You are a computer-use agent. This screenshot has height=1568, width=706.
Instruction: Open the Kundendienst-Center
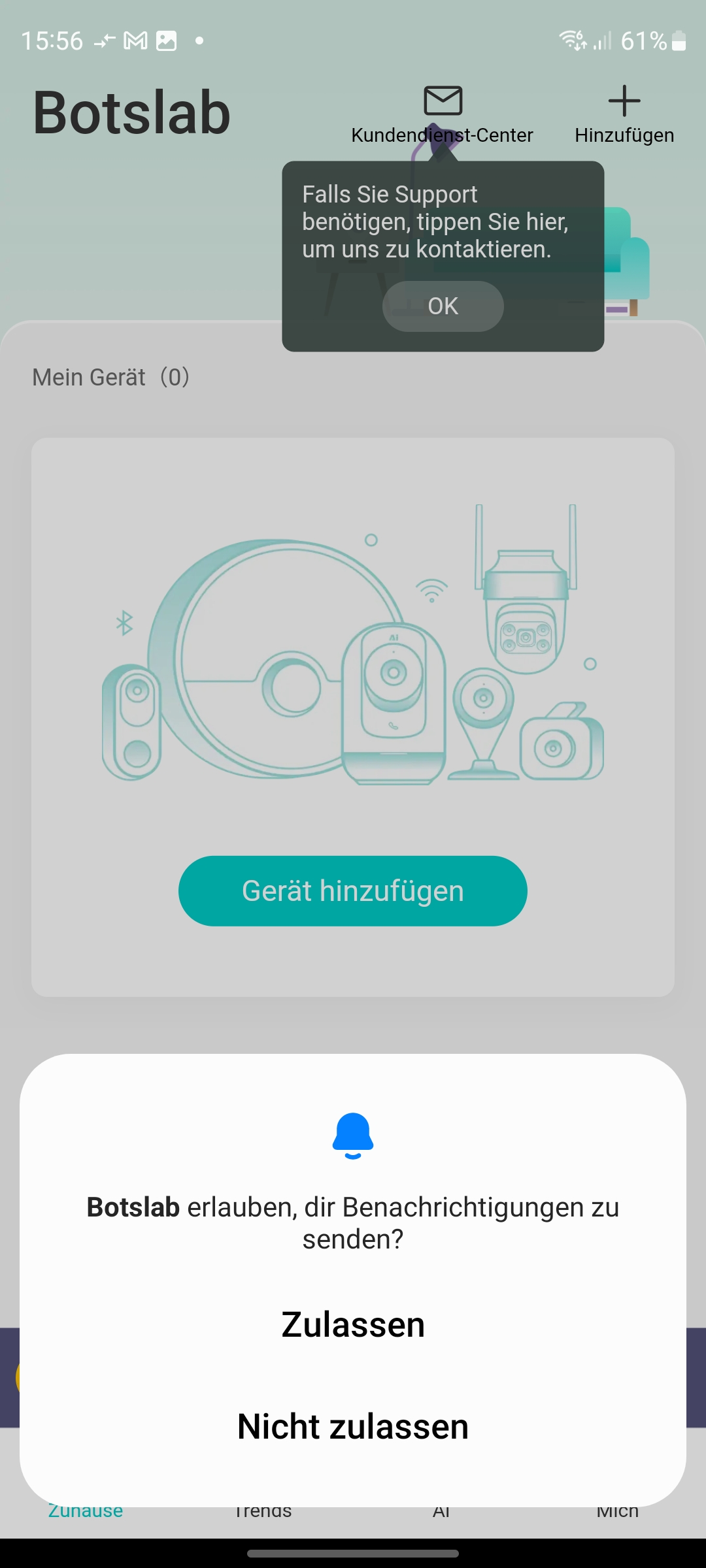coord(443,114)
